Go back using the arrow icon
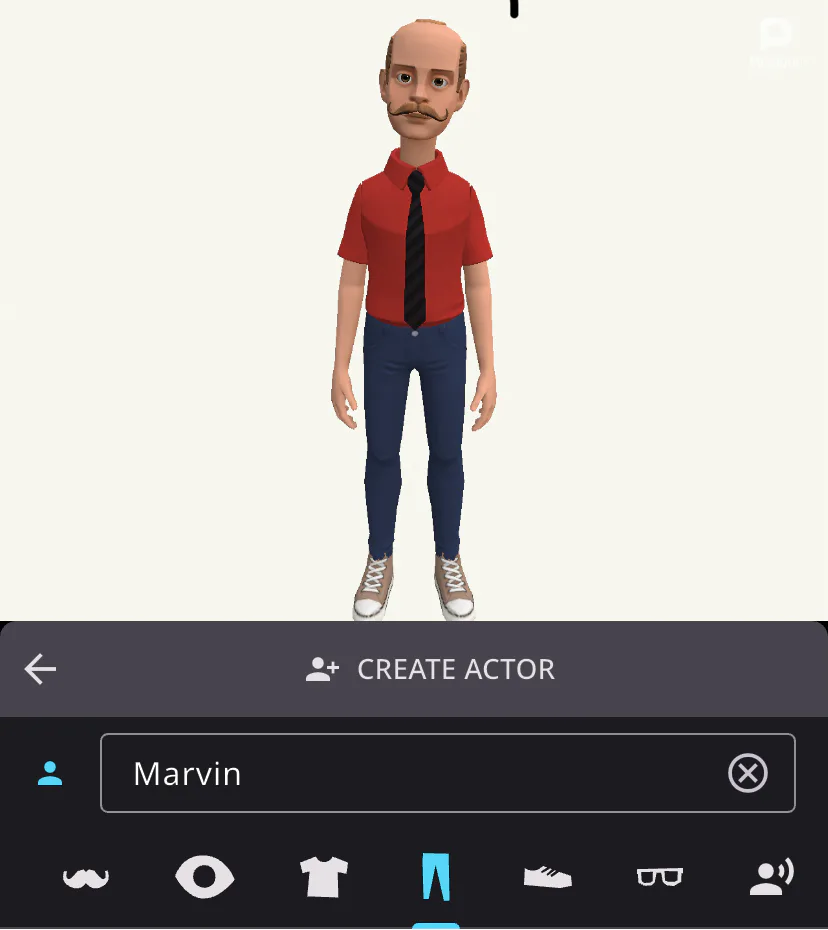Screen dimensions: 828x930 [41, 669]
